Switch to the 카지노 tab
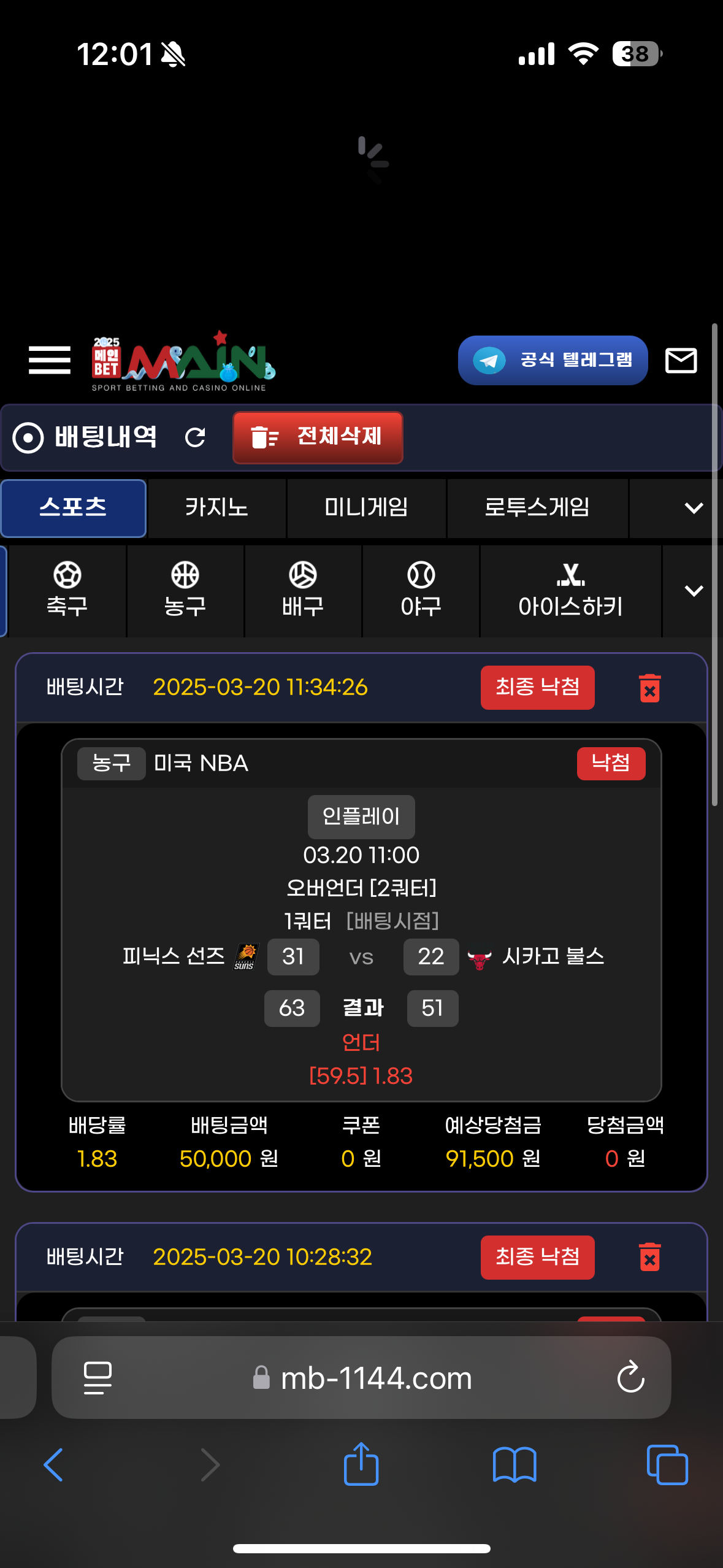 click(x=216, y=508)
